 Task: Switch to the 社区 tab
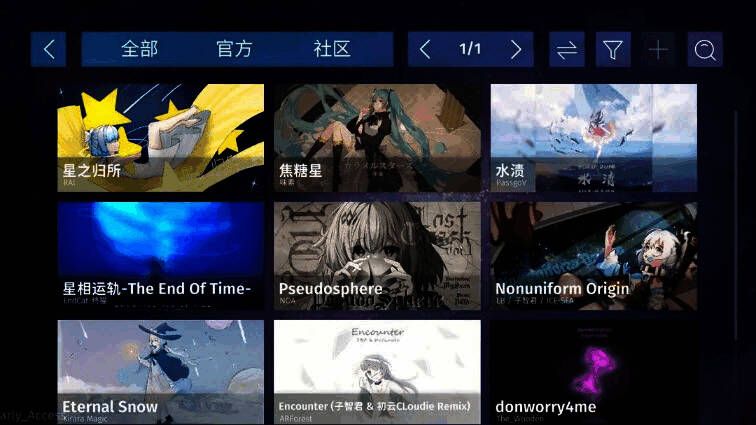click(332, 49)
